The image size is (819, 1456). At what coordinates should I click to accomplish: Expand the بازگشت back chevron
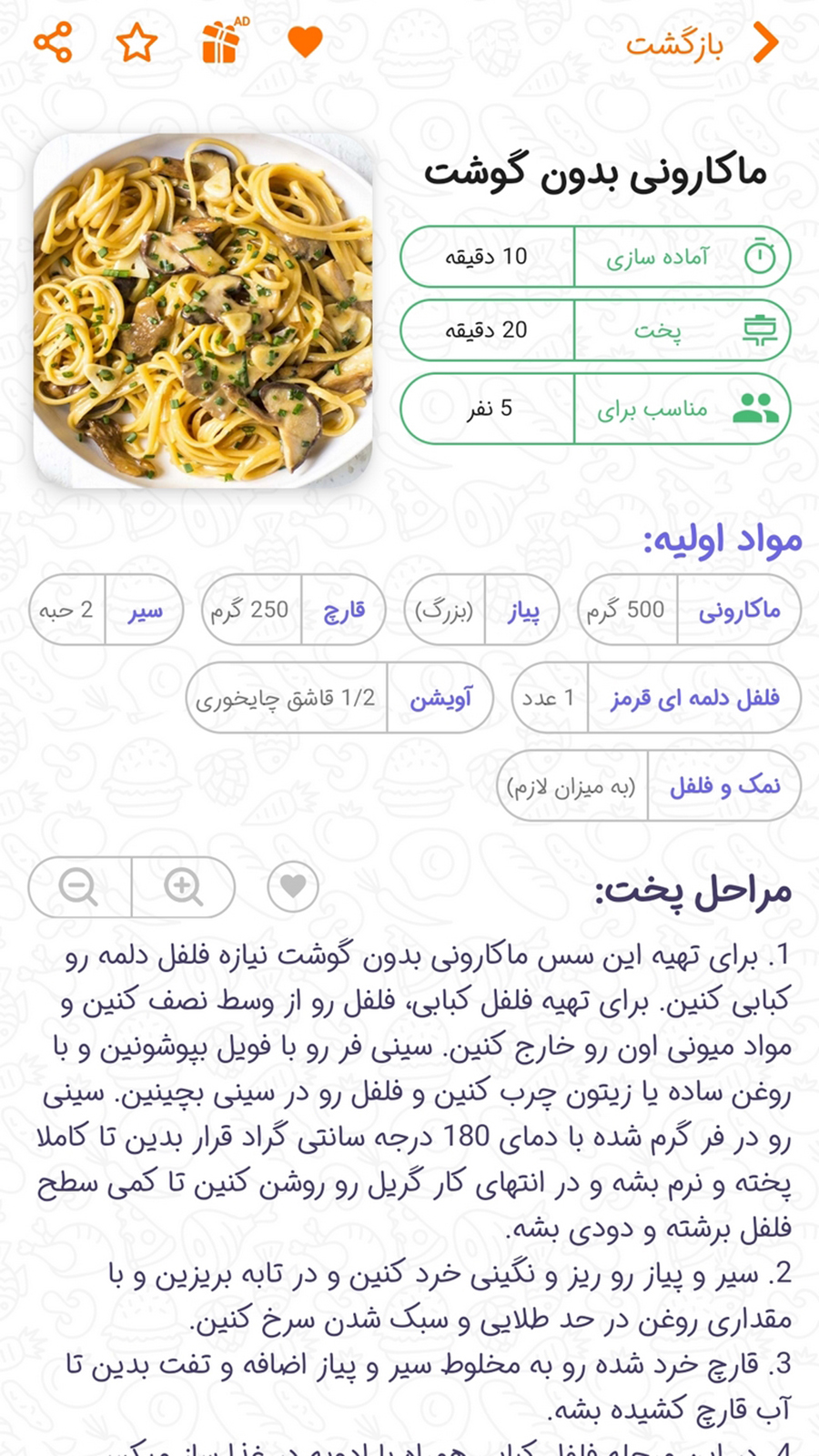click(x=767, y=41)
